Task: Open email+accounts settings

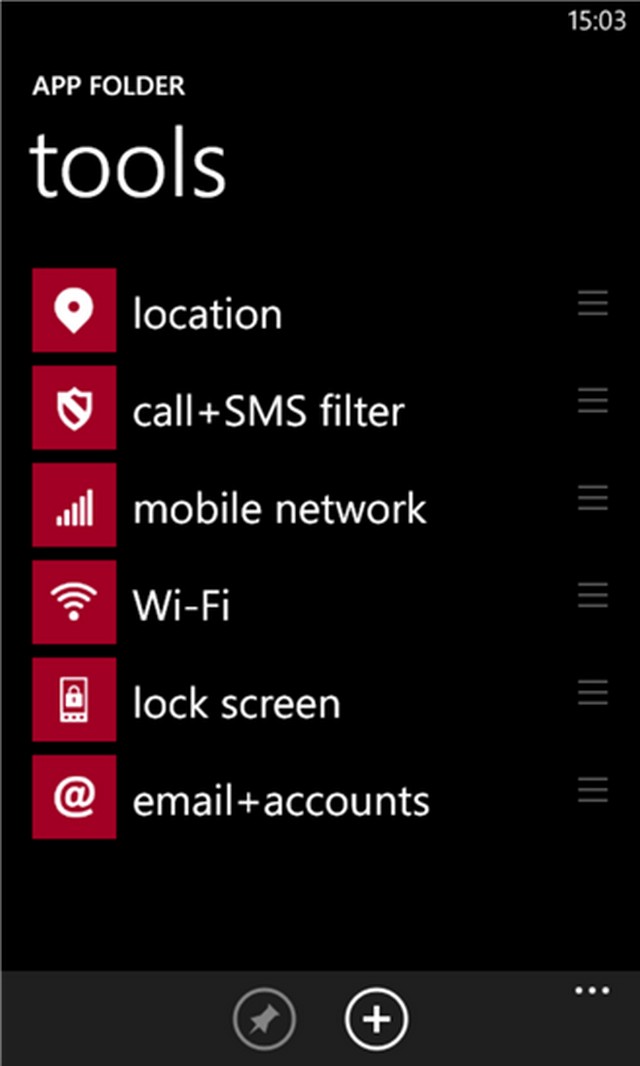Action: coord(281,800)
